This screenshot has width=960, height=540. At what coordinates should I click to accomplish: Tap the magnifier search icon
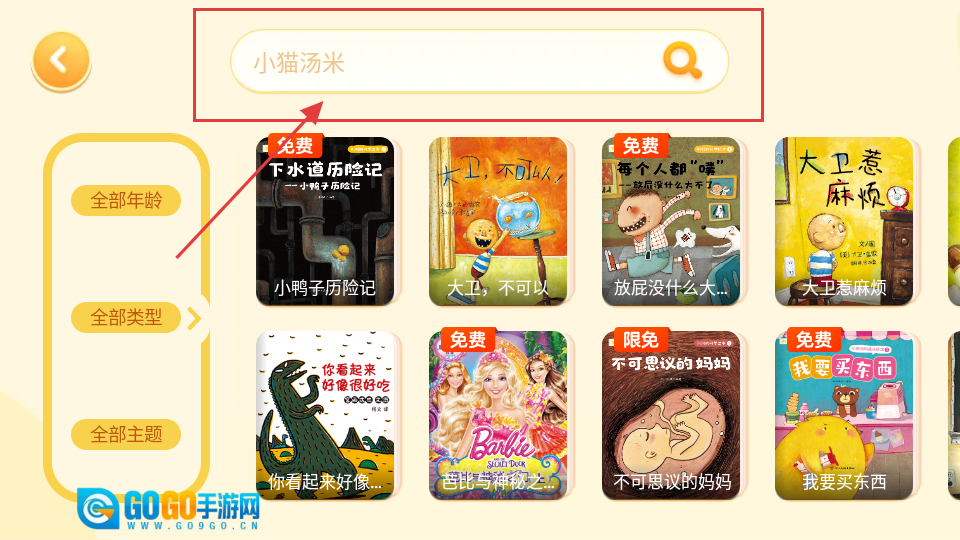(x=682, y=62)
